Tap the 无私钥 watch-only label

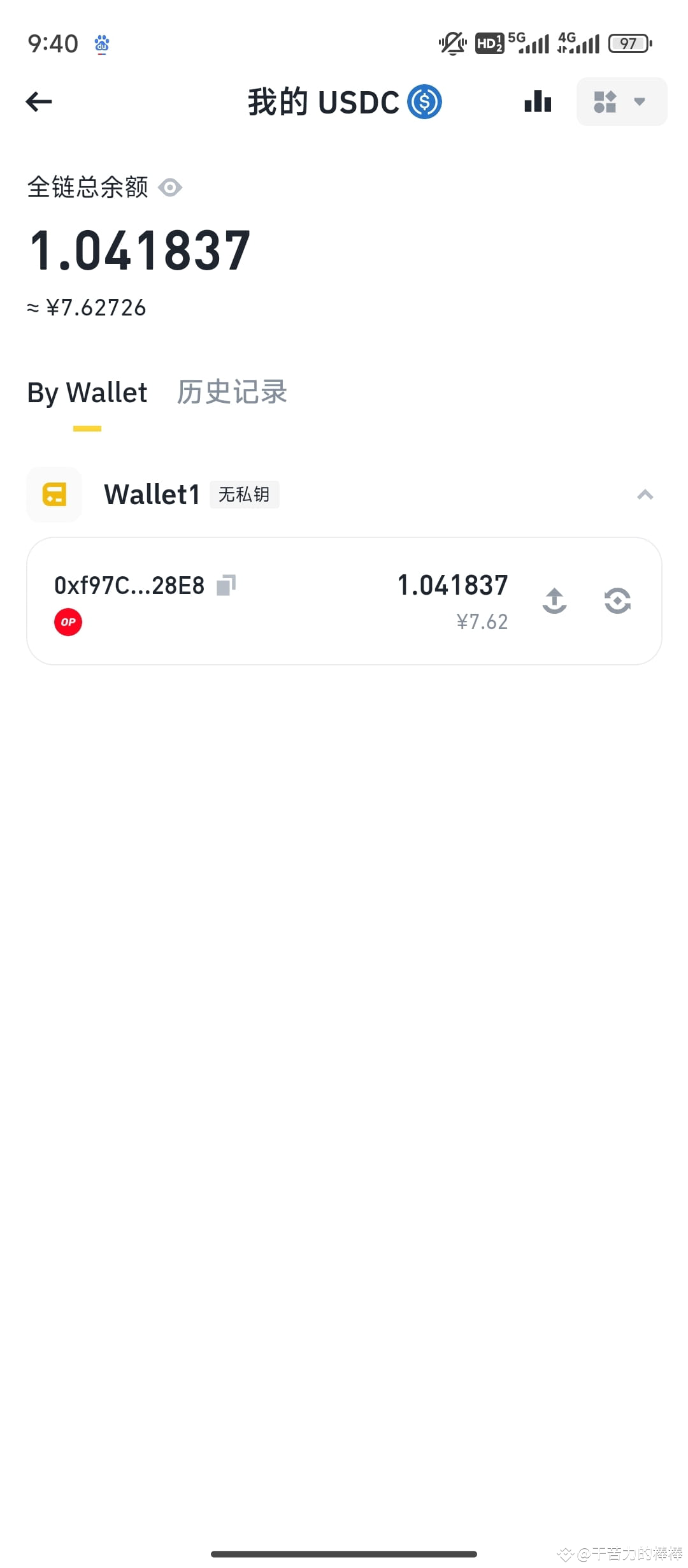pyautogui.click(x=244, y=494)
